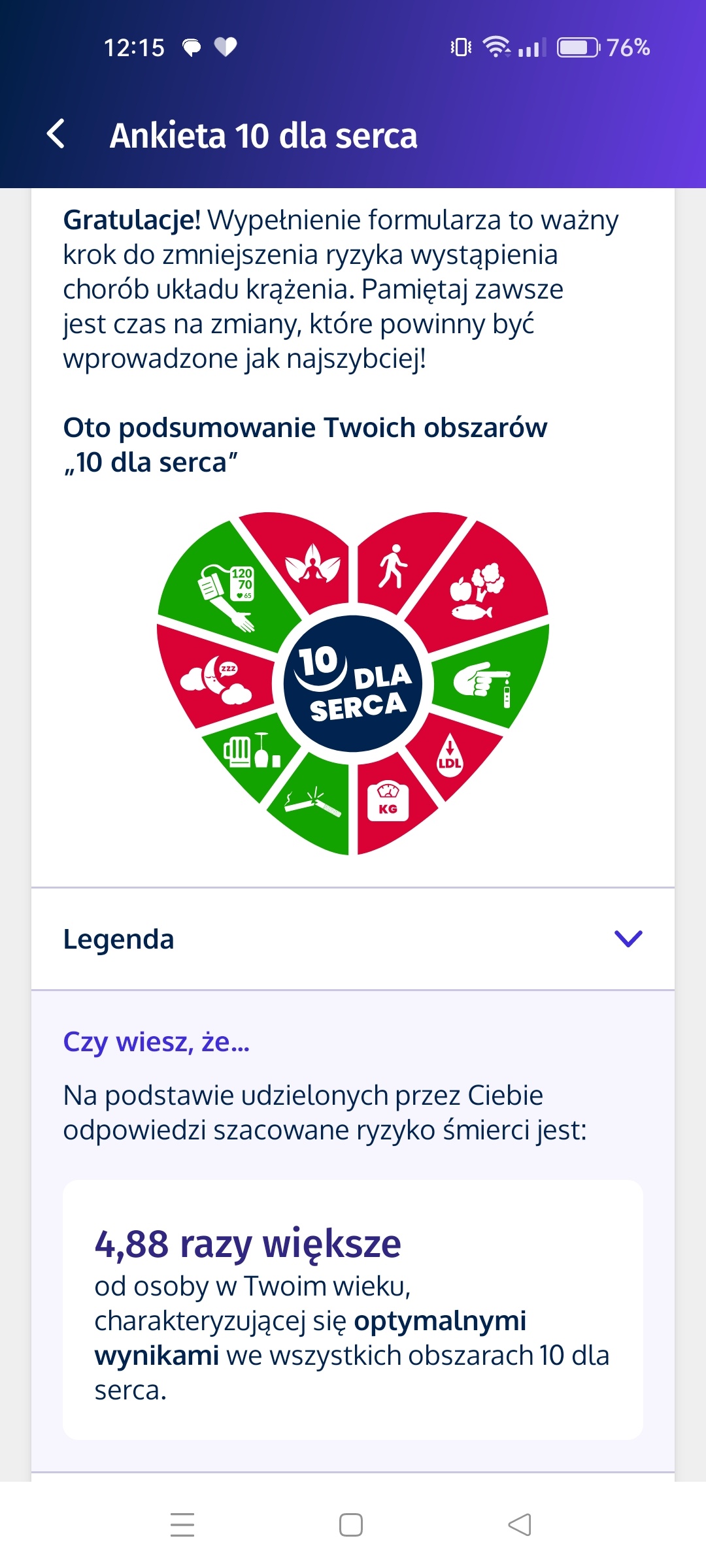Screen dimensions: 706x1568
Task: Tap the Wi-Fi icon in the status bar
Action: pos(498,46)
